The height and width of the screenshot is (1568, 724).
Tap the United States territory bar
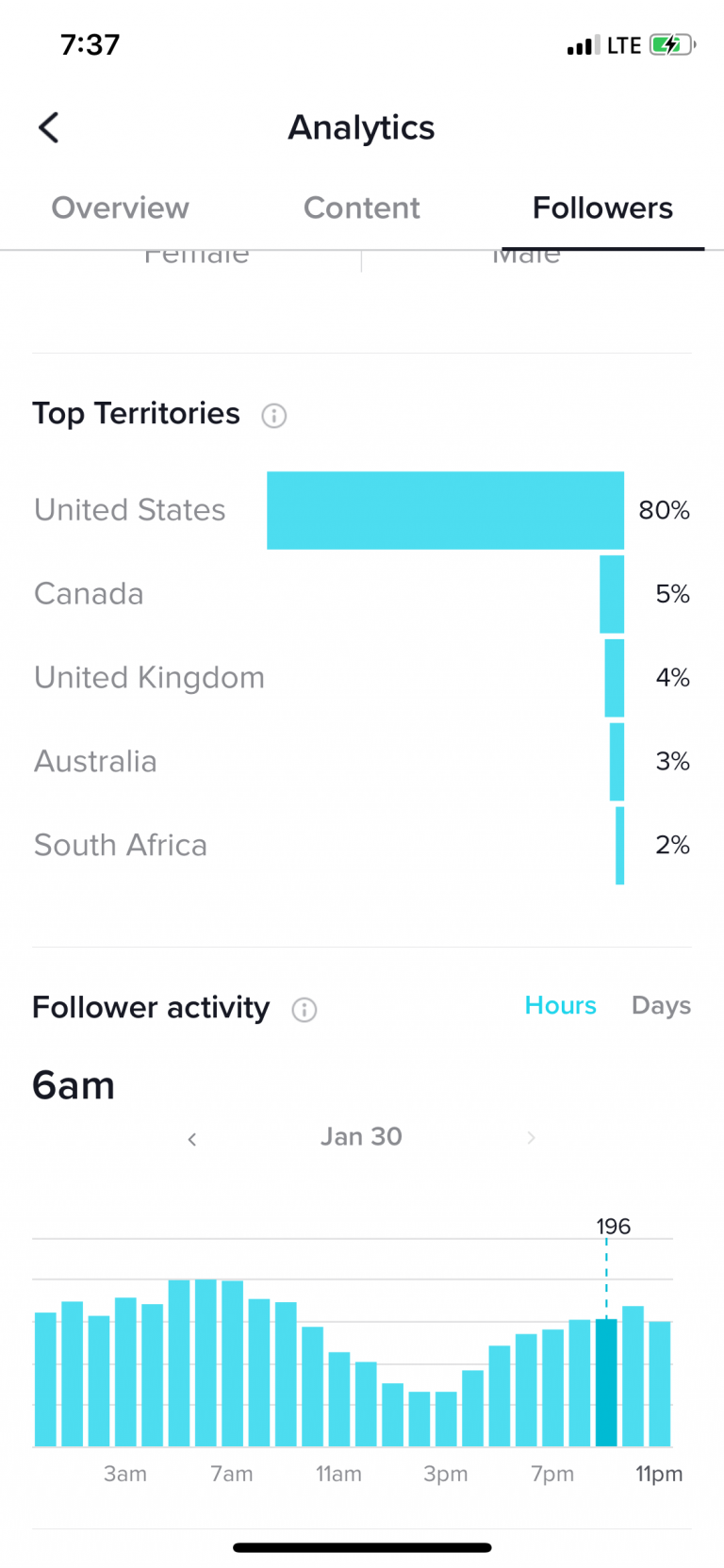click(x=446, y=510)
